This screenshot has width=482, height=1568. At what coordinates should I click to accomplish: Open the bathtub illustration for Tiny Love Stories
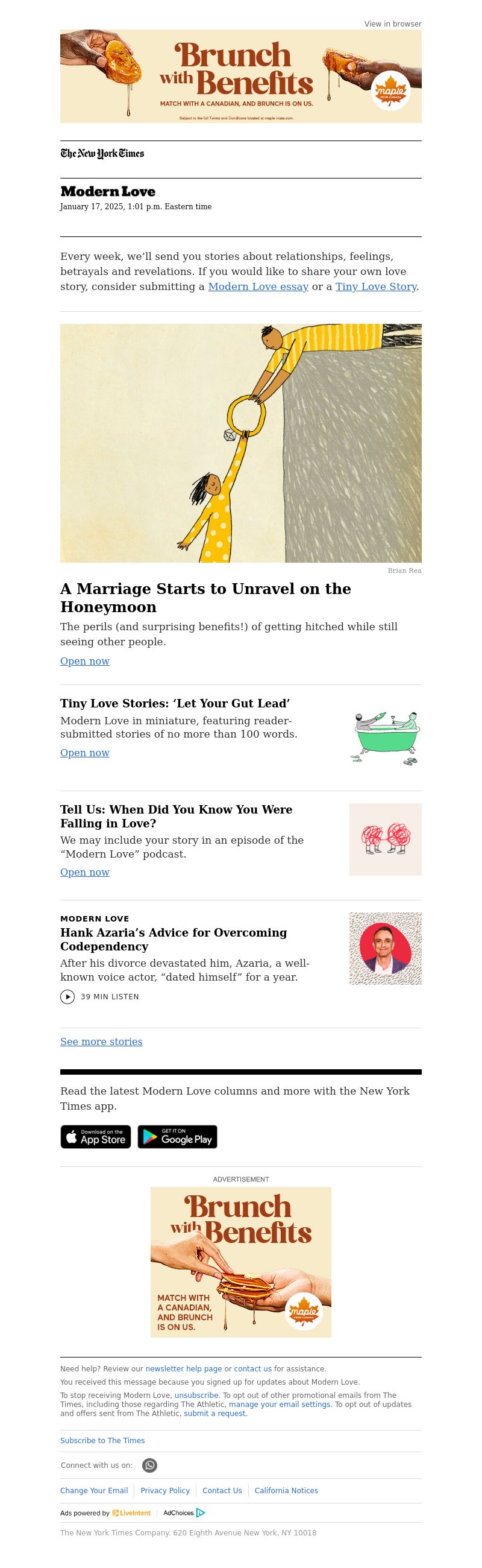[x=386, y=738]
